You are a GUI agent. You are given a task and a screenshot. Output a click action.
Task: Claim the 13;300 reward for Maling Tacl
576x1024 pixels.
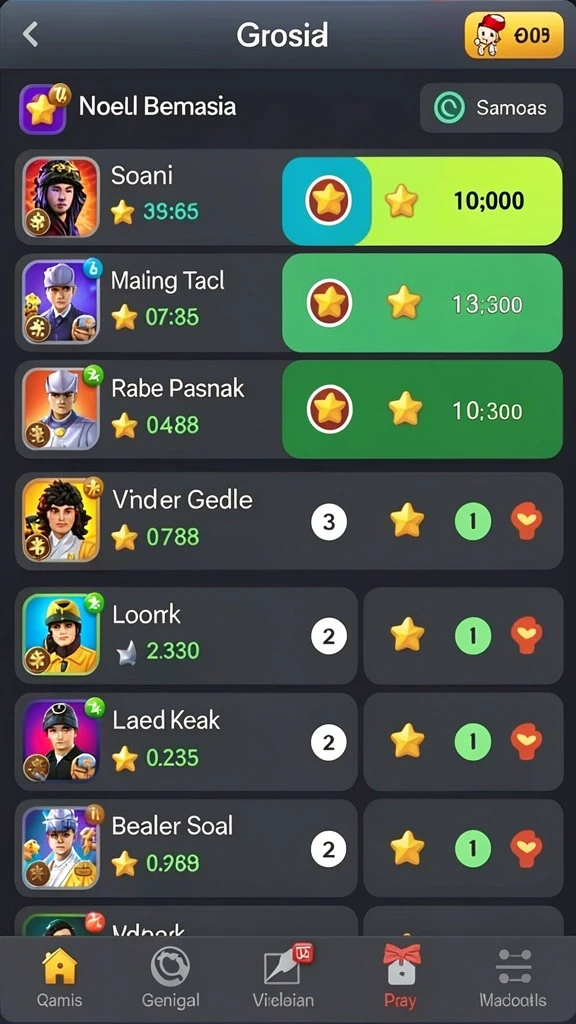click(422, 303)
